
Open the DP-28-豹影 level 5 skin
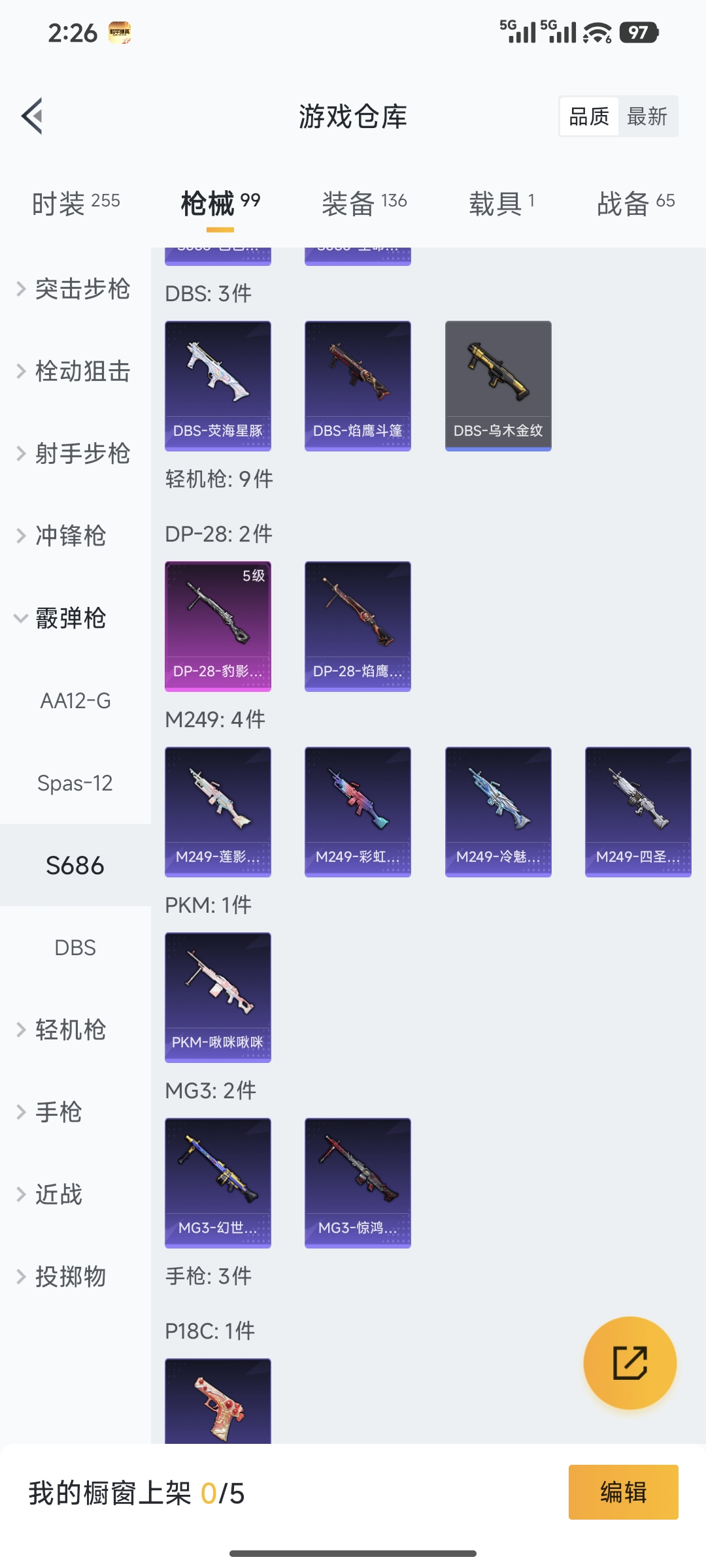218,626
